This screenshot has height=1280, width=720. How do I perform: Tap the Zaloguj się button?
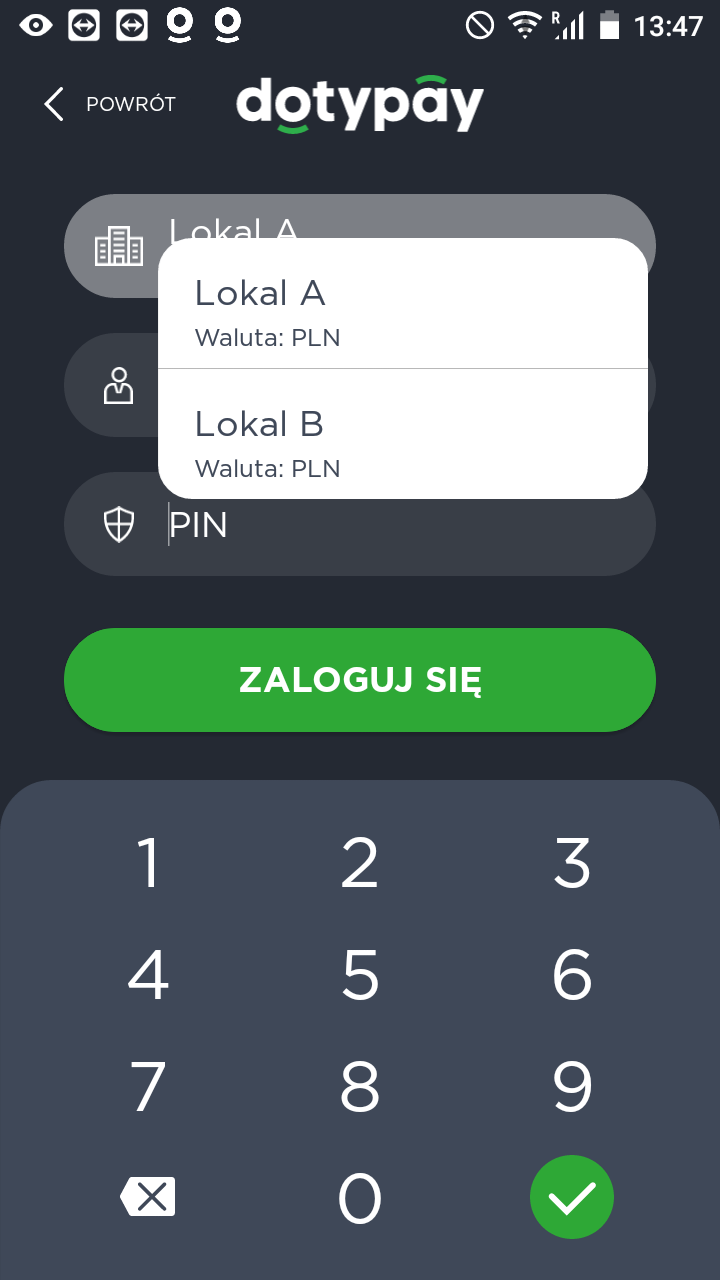click(x=360, y=680)
